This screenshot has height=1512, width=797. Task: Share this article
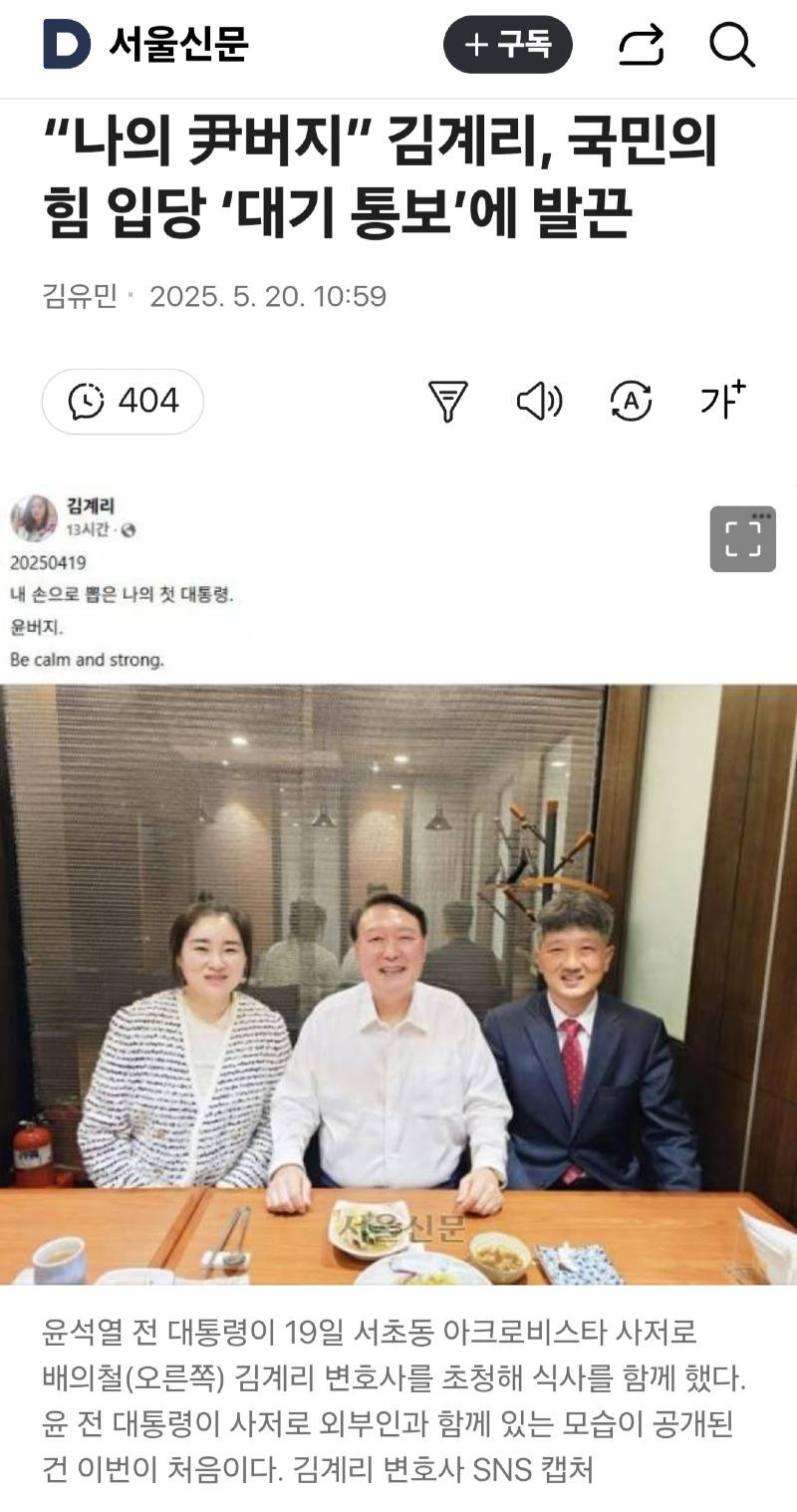pos(641,46)
